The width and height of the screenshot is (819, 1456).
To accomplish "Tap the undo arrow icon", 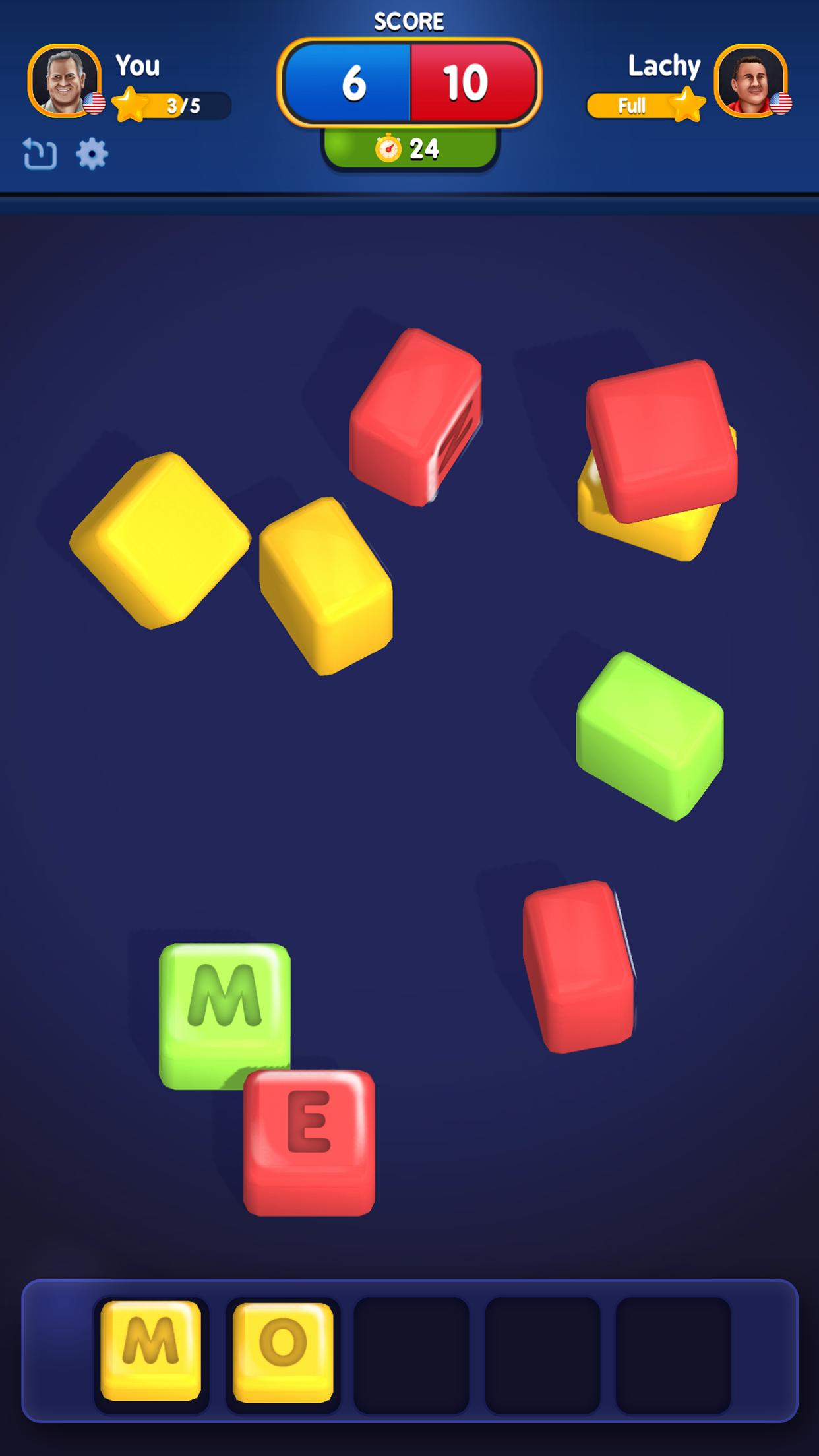I will tap(40, 154).
